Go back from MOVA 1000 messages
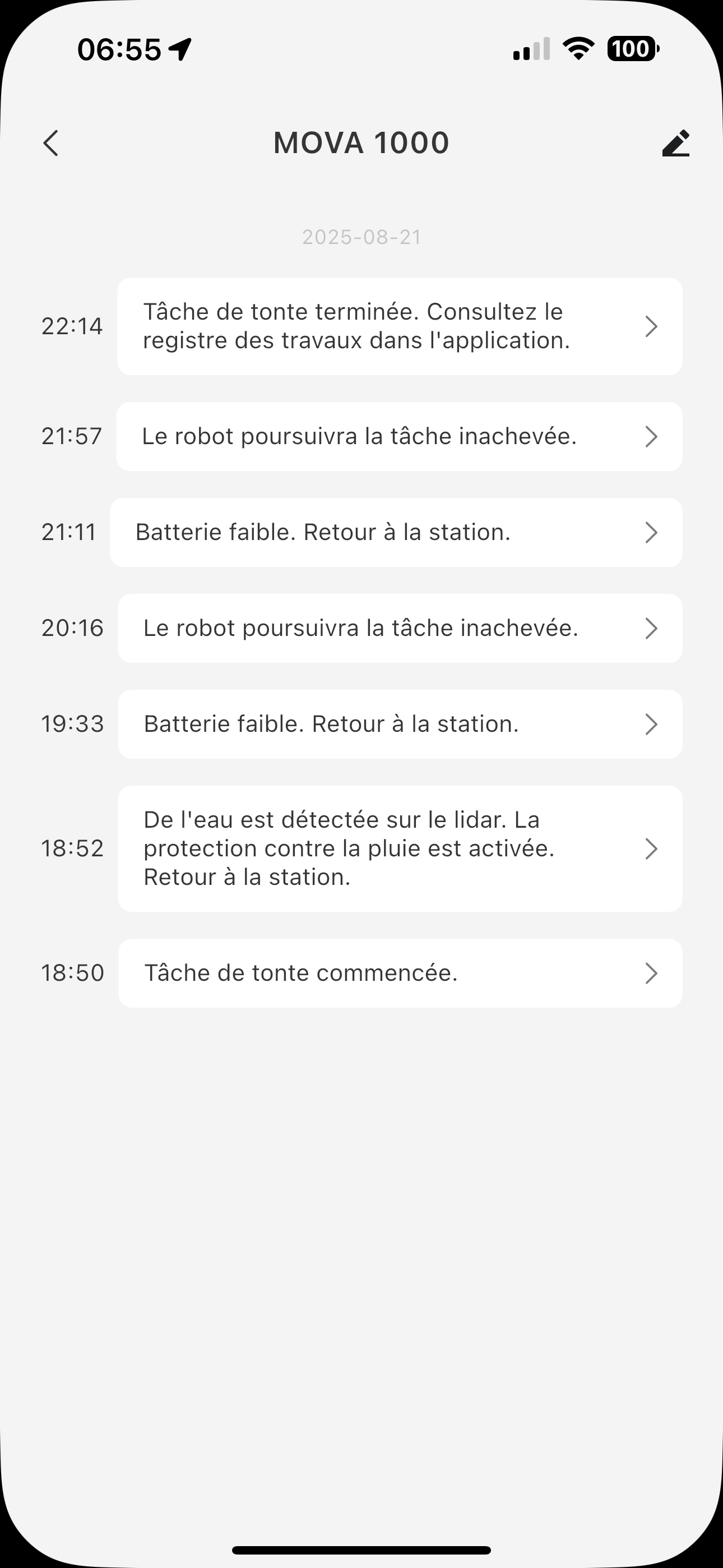Image resolution: width=723 pixels, height=1568 pixels. pos(51,143)
